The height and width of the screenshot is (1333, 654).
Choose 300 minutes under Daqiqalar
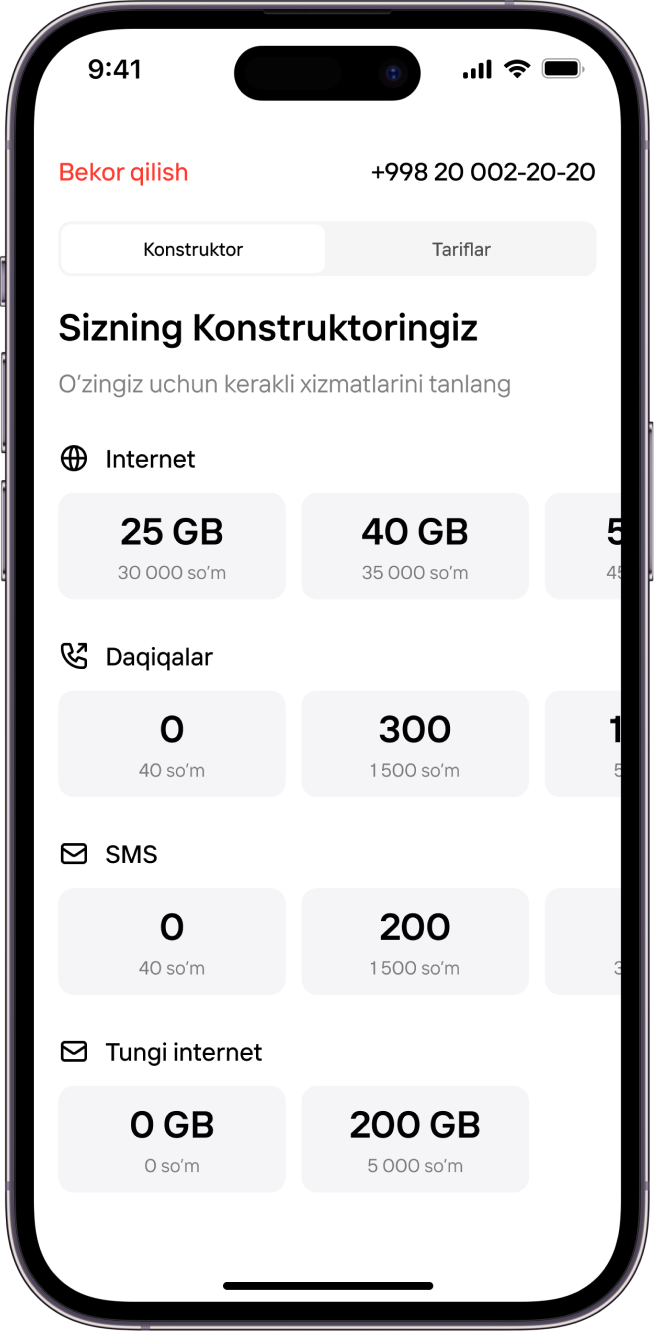(415, 744)
